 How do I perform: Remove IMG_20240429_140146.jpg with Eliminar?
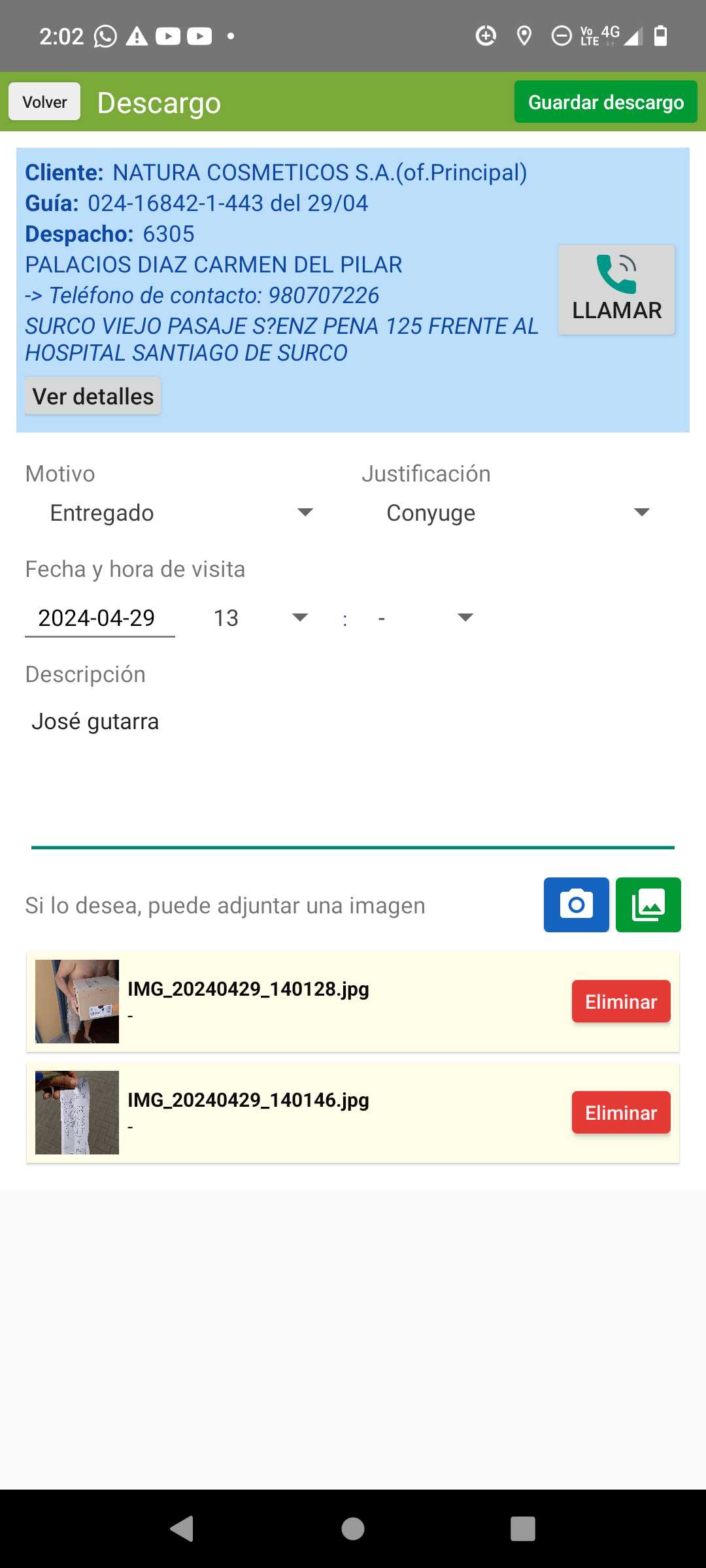point(620,1113)
